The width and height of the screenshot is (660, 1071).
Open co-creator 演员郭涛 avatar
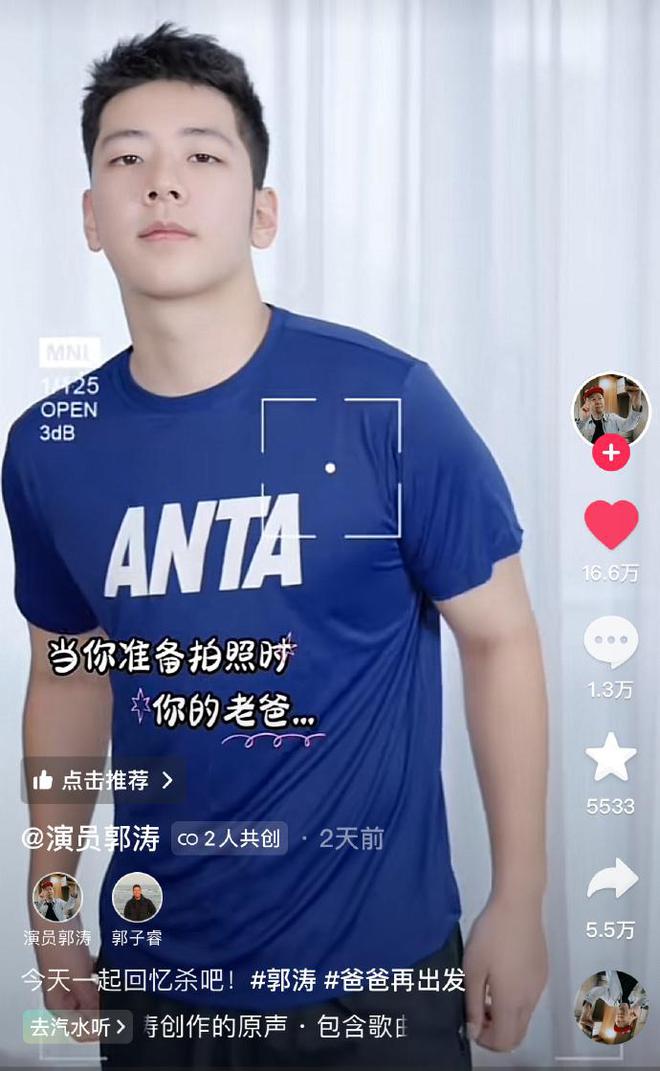pos(57,897)
